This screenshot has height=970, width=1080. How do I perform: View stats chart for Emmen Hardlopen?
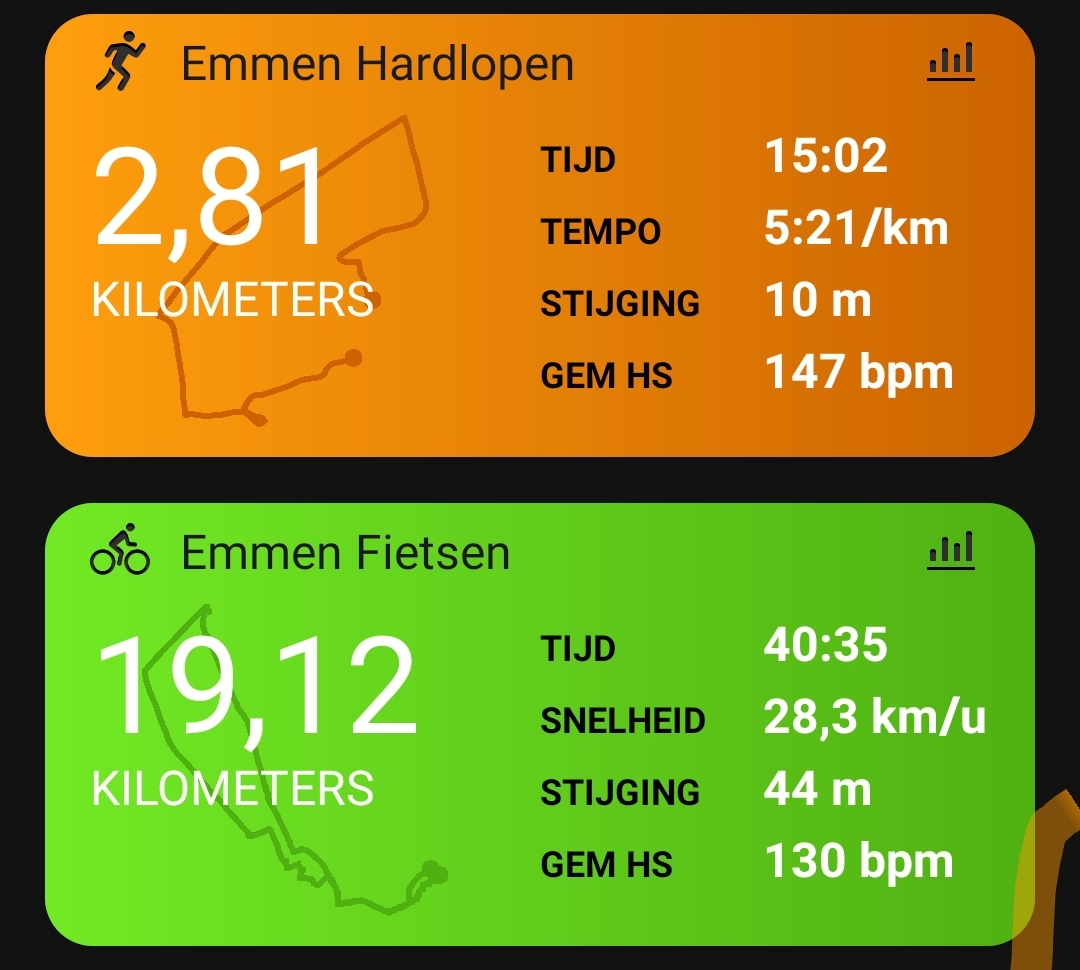coord(950,64)
